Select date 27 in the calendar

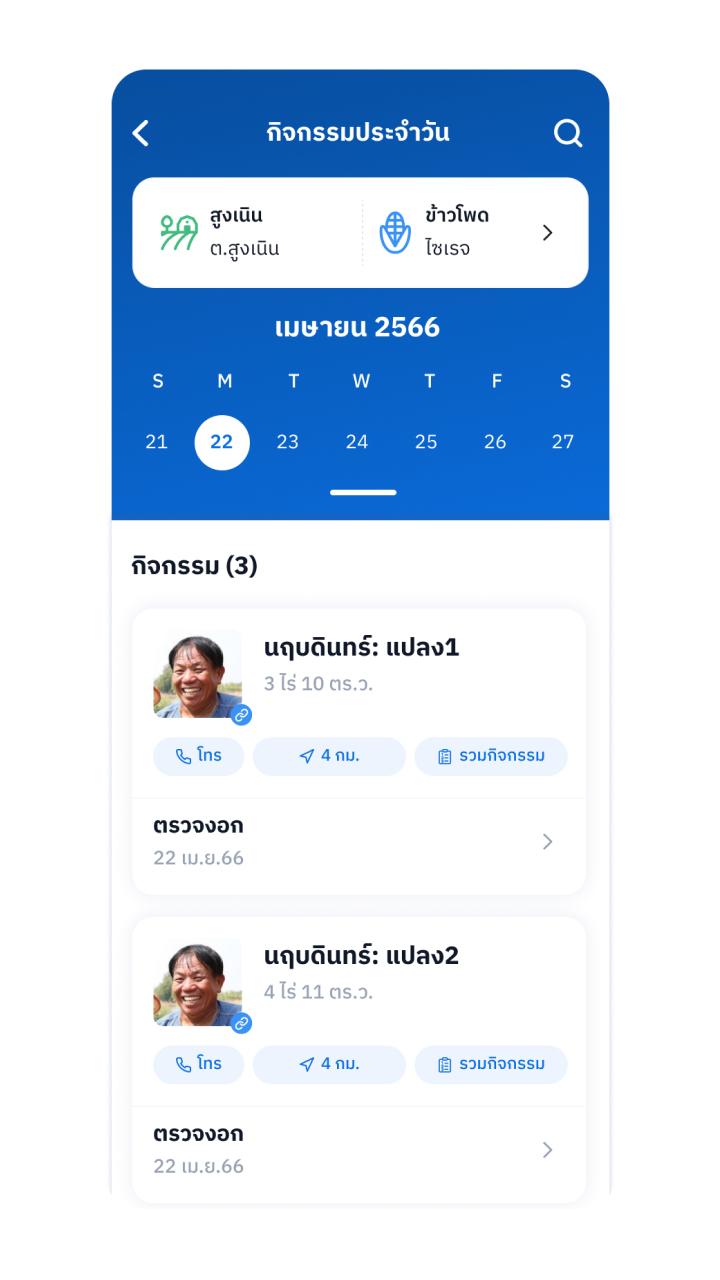pos(563,442)
